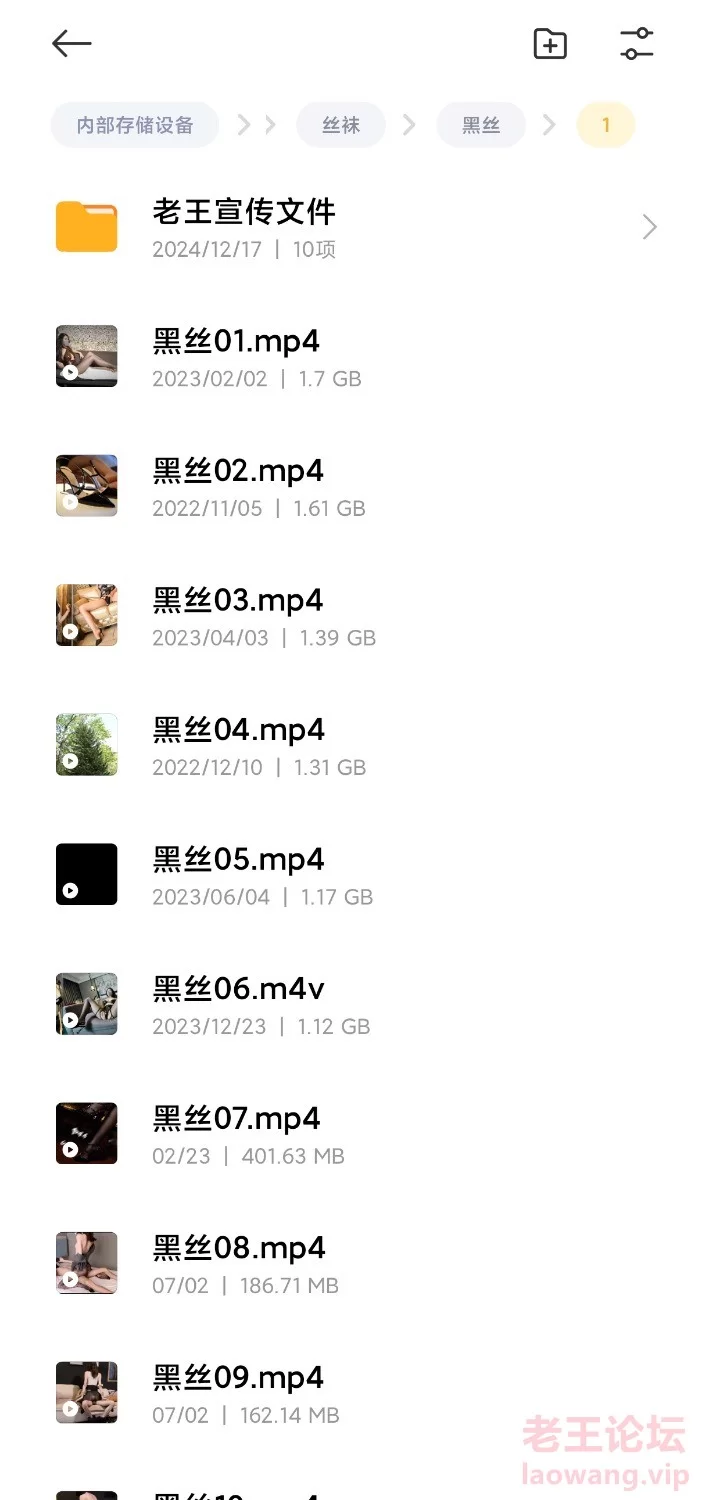This screenshot has width=709, height=1500.
Task: Open the file 黑丝06.m4v
Action: coord(354,1004)
